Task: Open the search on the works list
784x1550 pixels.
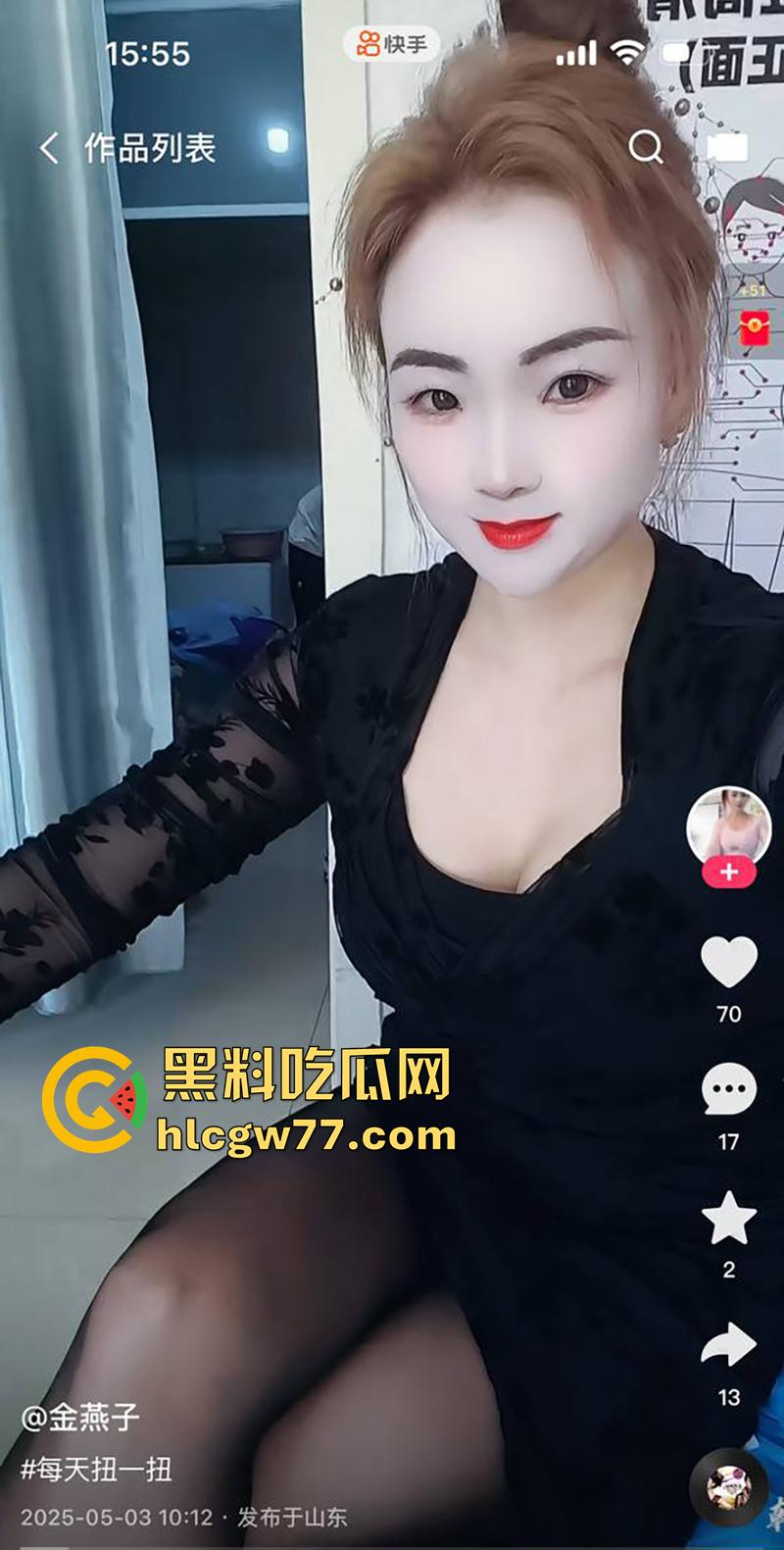Action: tap(646, 147)
